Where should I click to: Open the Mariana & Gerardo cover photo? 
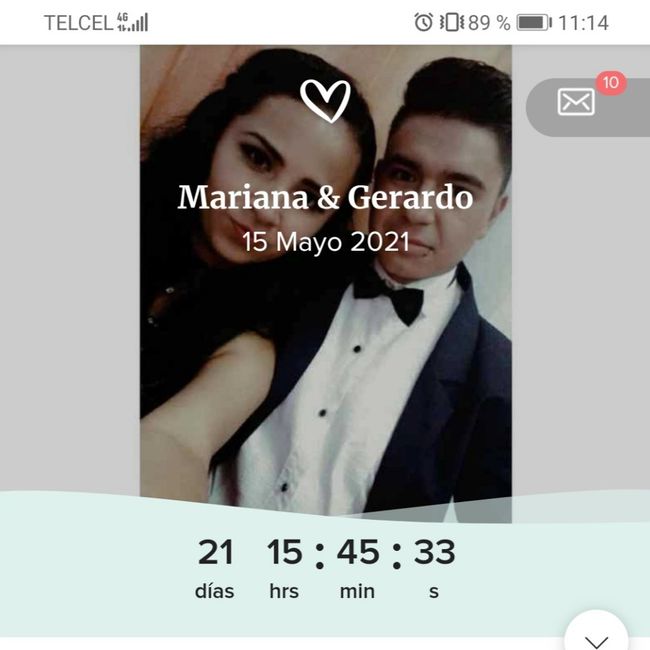coord(326,330)
